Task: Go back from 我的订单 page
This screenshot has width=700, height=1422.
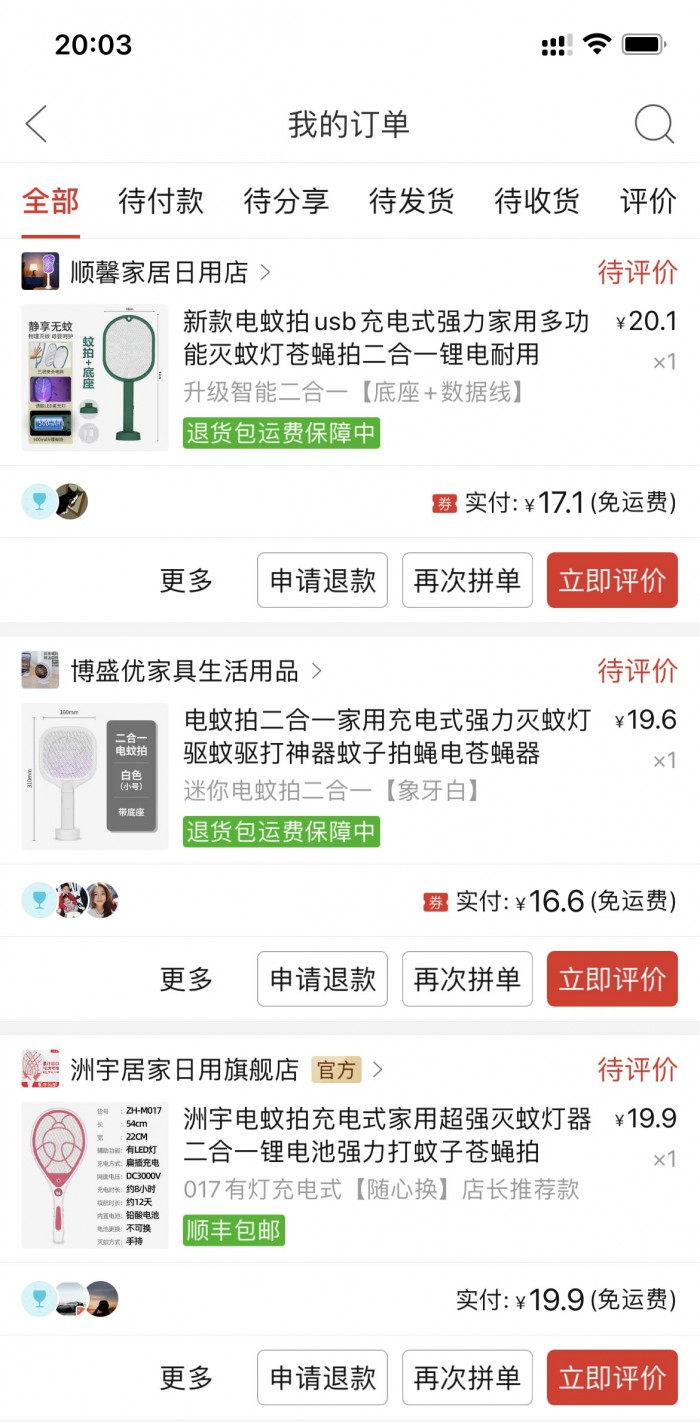Action: coord(36,125)
